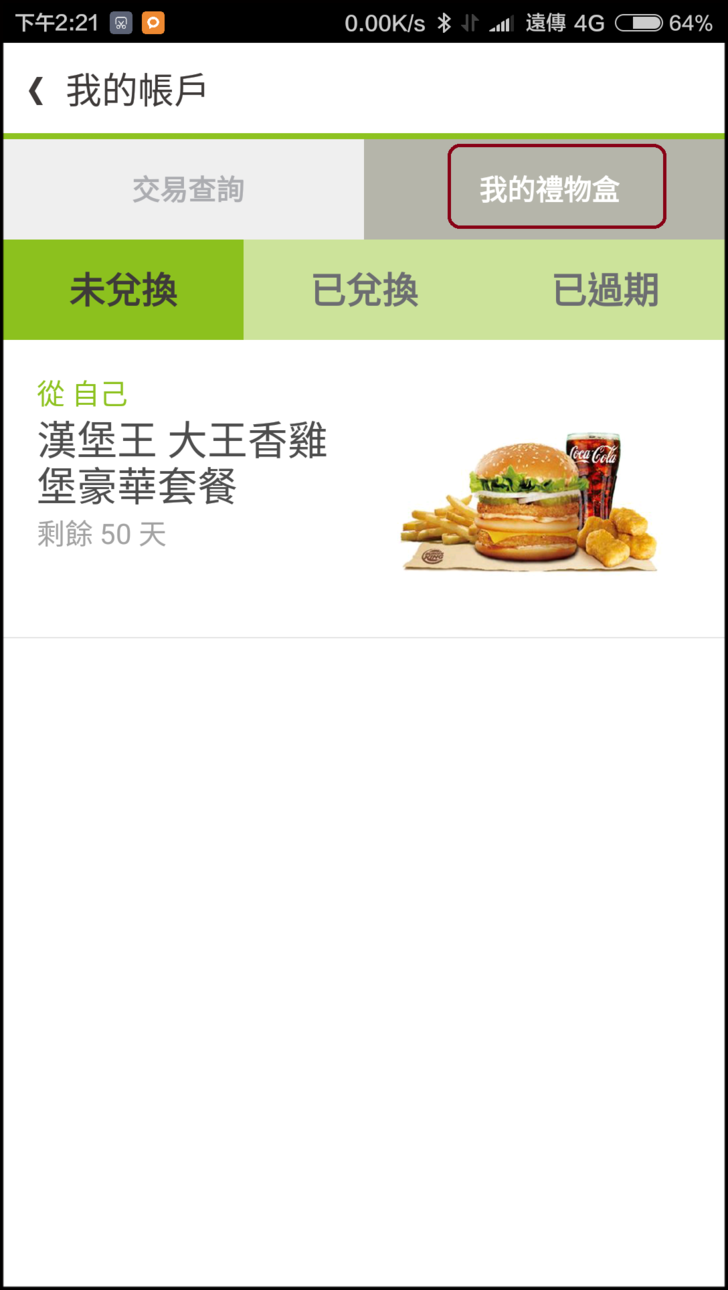
Task: Switch to the 已兌換 tab
Action: [365, 290]
